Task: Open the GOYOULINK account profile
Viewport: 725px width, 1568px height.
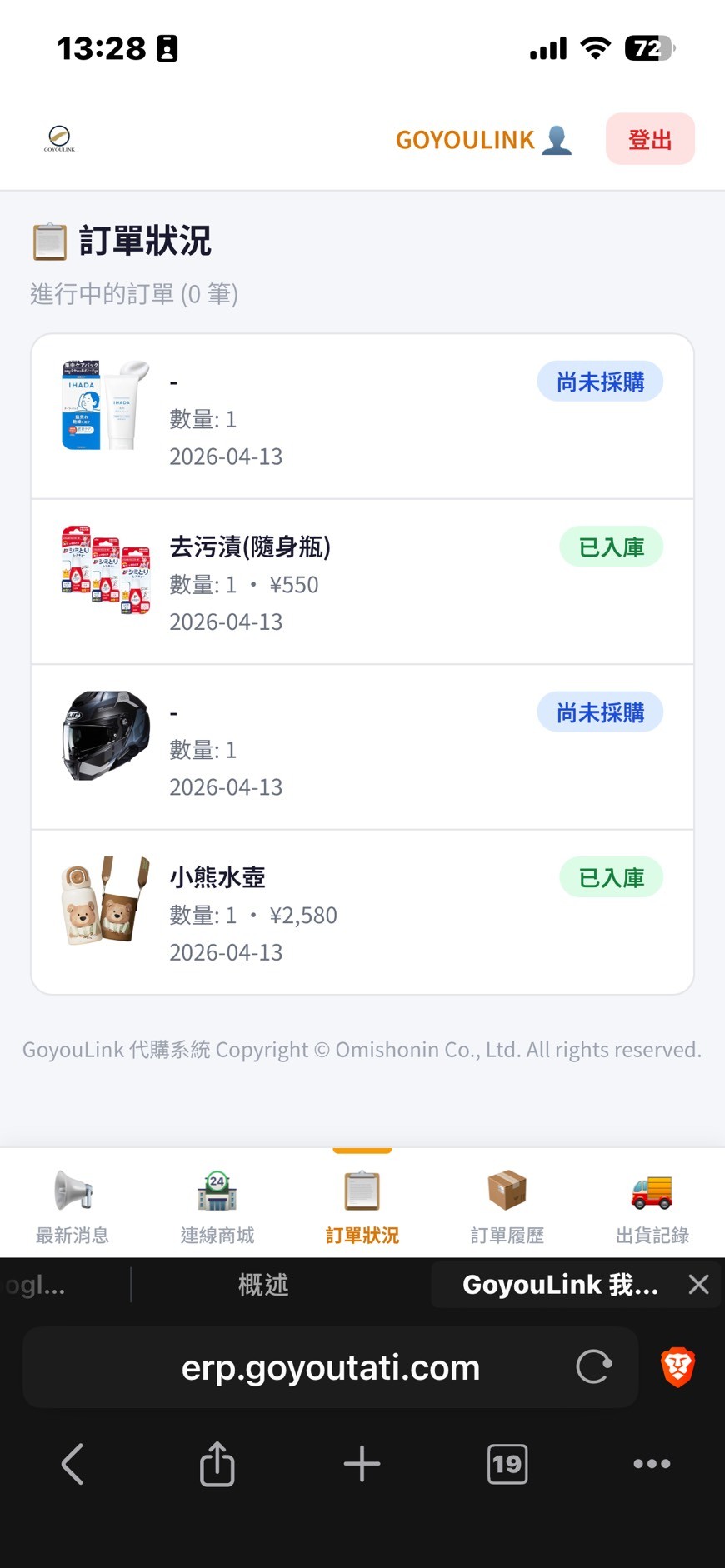Action: coord(483,140)
